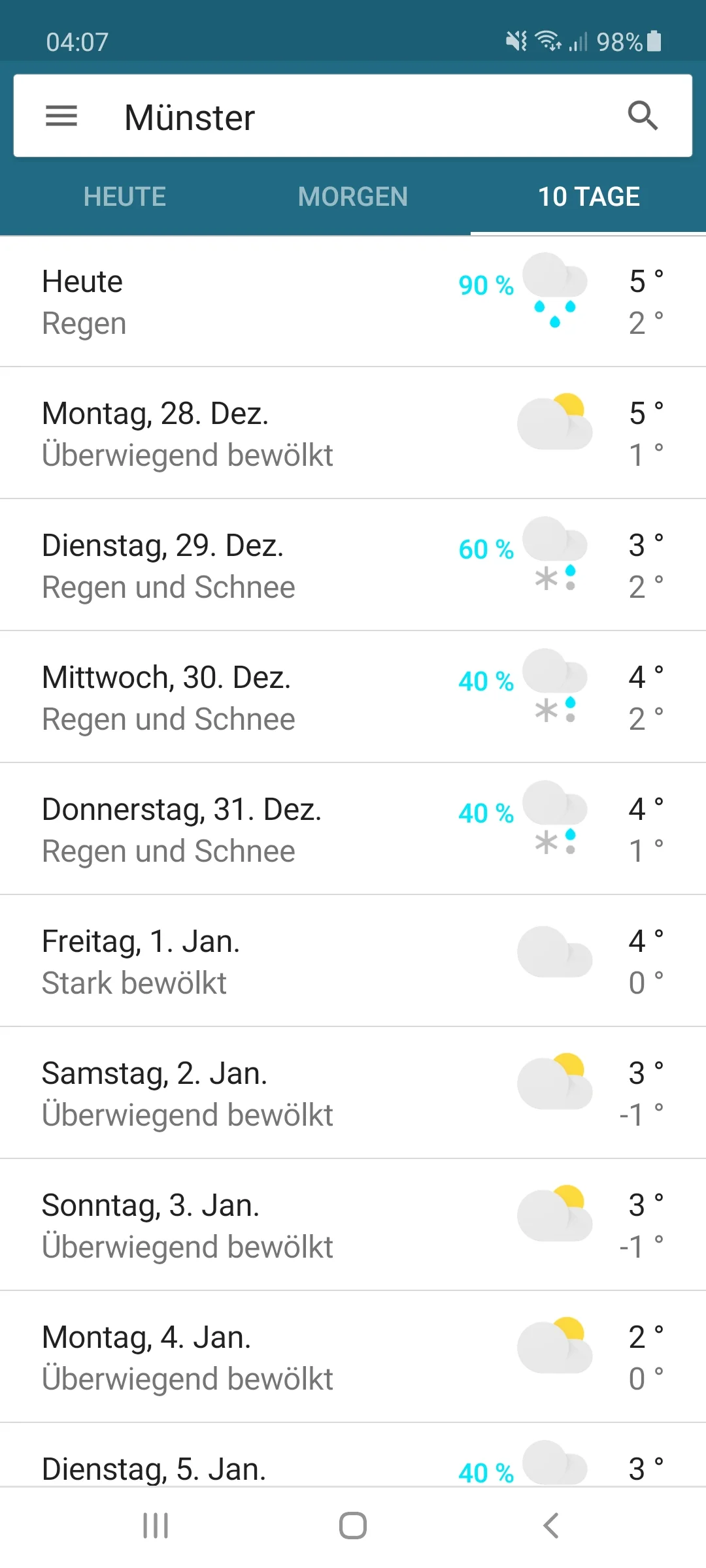This screenshot has height=1568, width=706.
Task: Show details for Montag, 4. Jan.
Action: pyautogui.click(x=353, y=1358)
